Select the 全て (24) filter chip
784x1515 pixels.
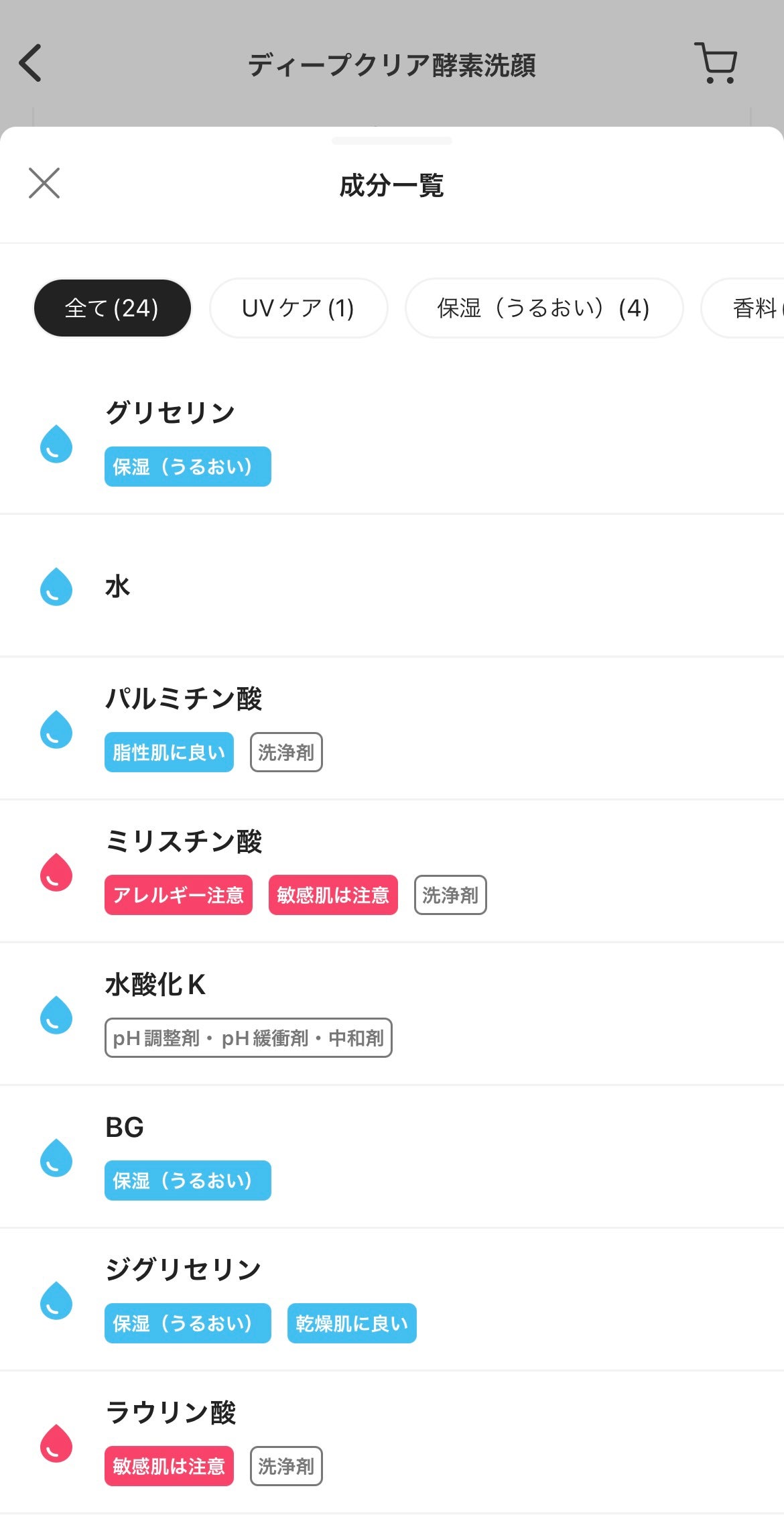(x=112, y=308)
